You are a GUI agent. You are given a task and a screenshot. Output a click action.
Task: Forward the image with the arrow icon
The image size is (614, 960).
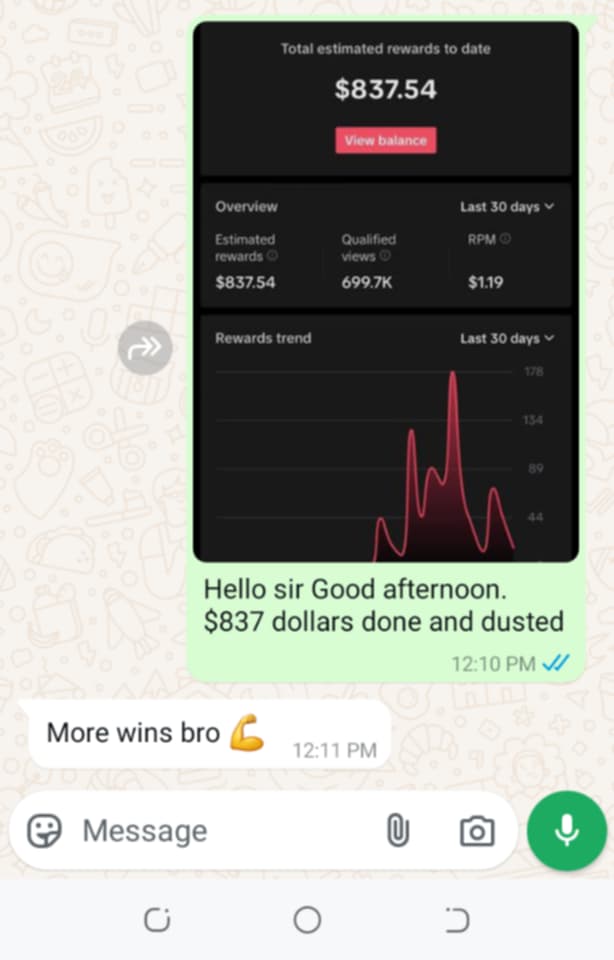tap(145, 348)
